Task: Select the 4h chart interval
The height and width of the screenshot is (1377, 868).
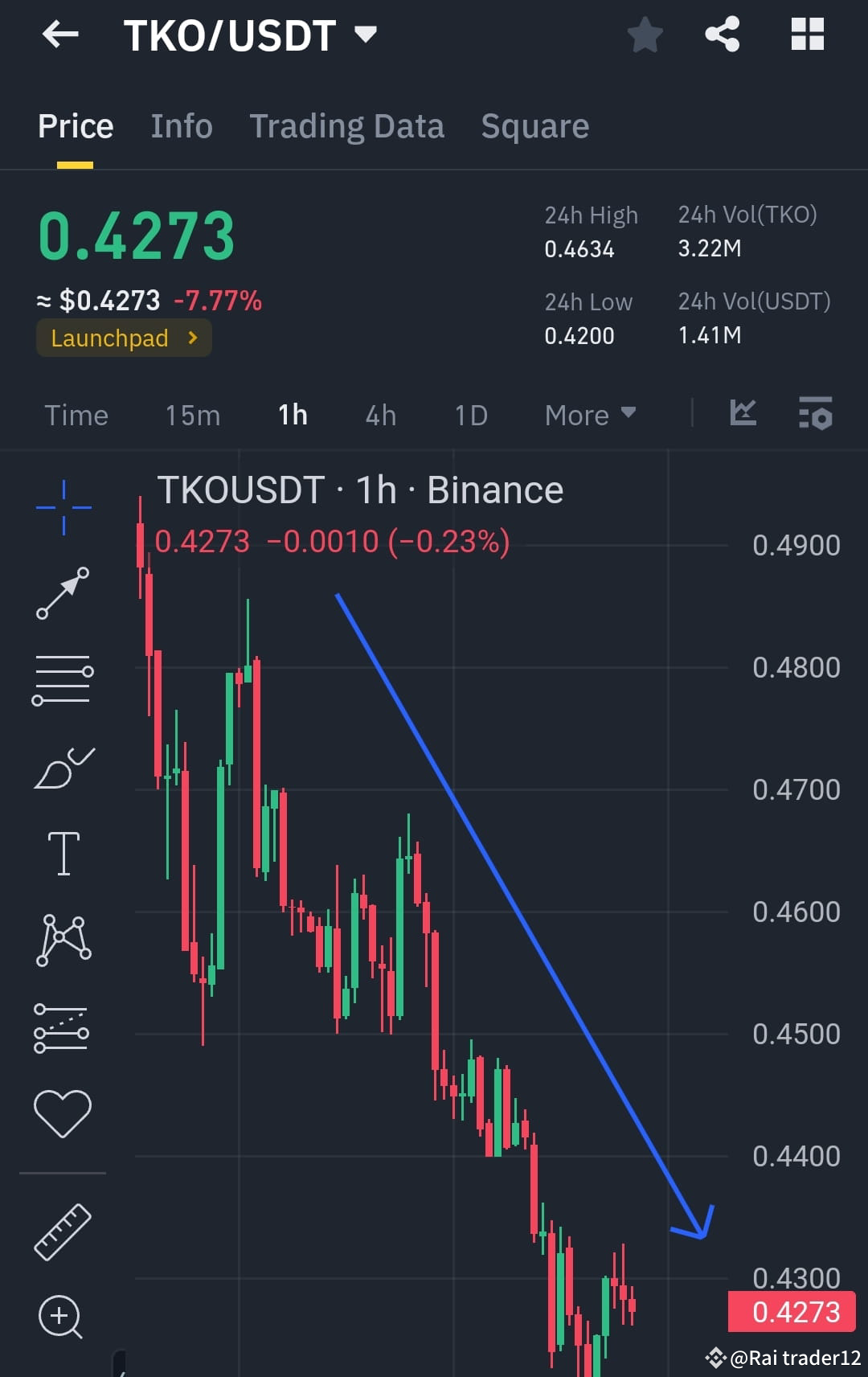Action: (379, 415)
